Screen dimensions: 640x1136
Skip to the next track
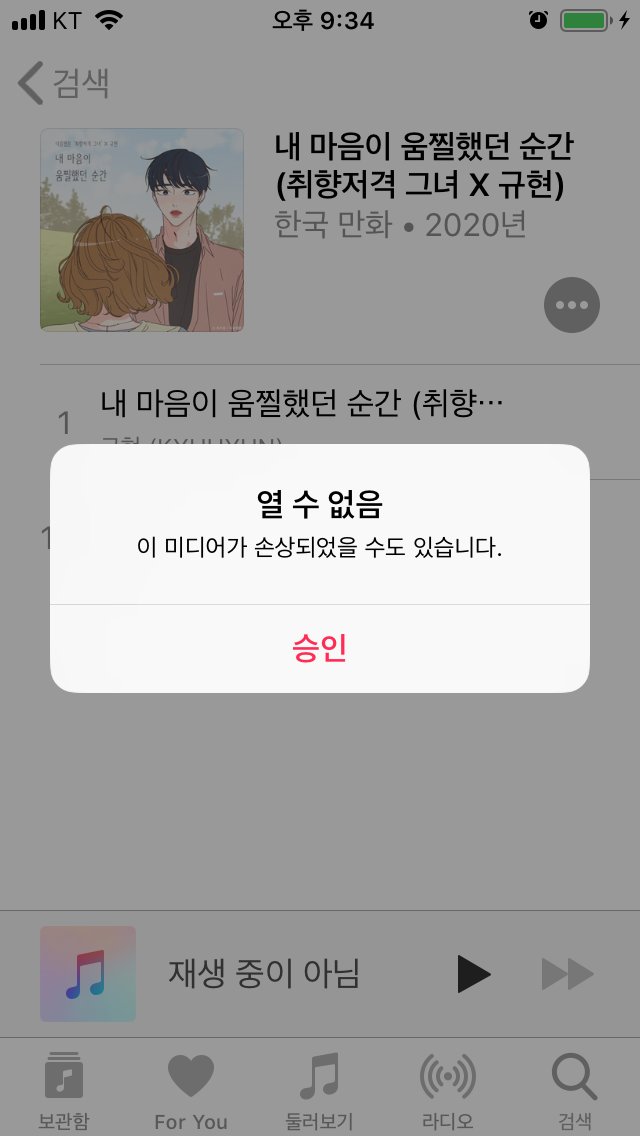coord(568,974)
